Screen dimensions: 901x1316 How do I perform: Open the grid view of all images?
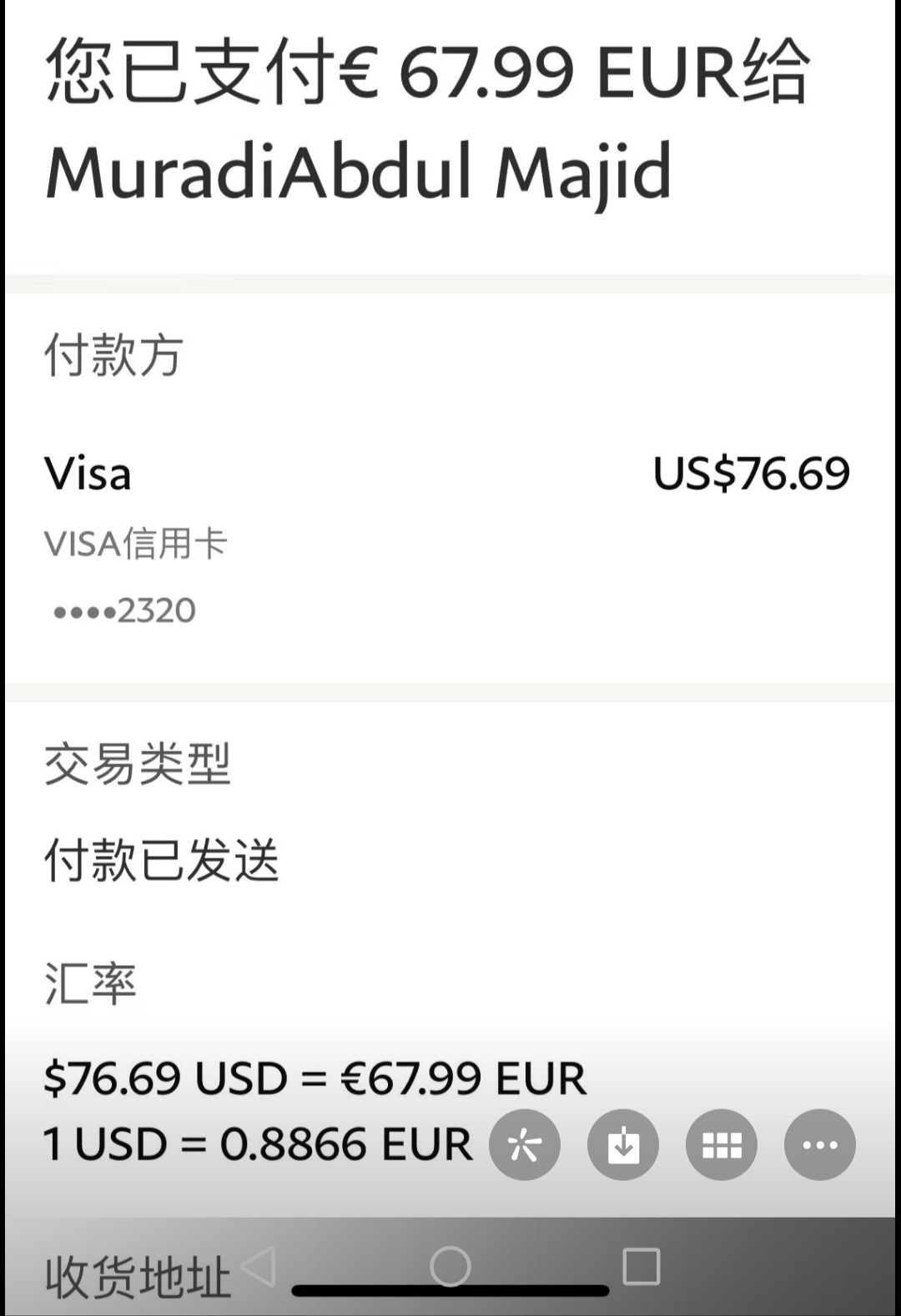coord(722,1145)
